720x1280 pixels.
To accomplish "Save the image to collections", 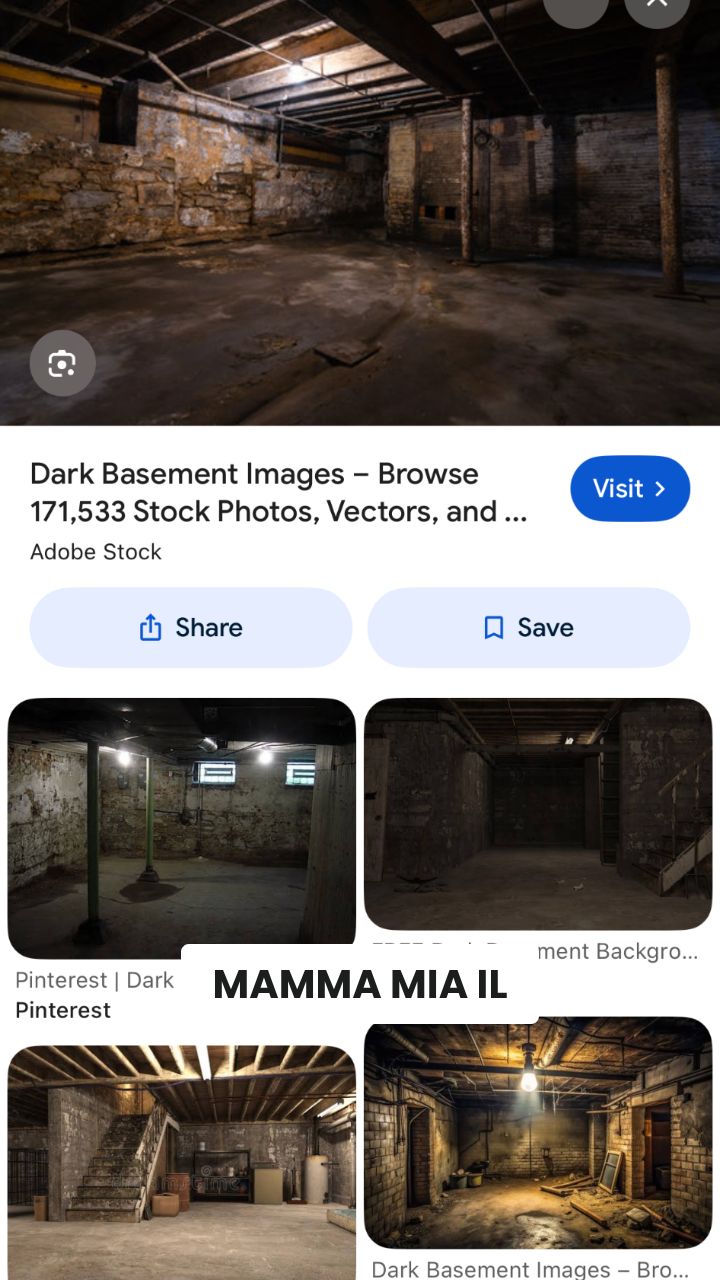I will click(529, 627).
